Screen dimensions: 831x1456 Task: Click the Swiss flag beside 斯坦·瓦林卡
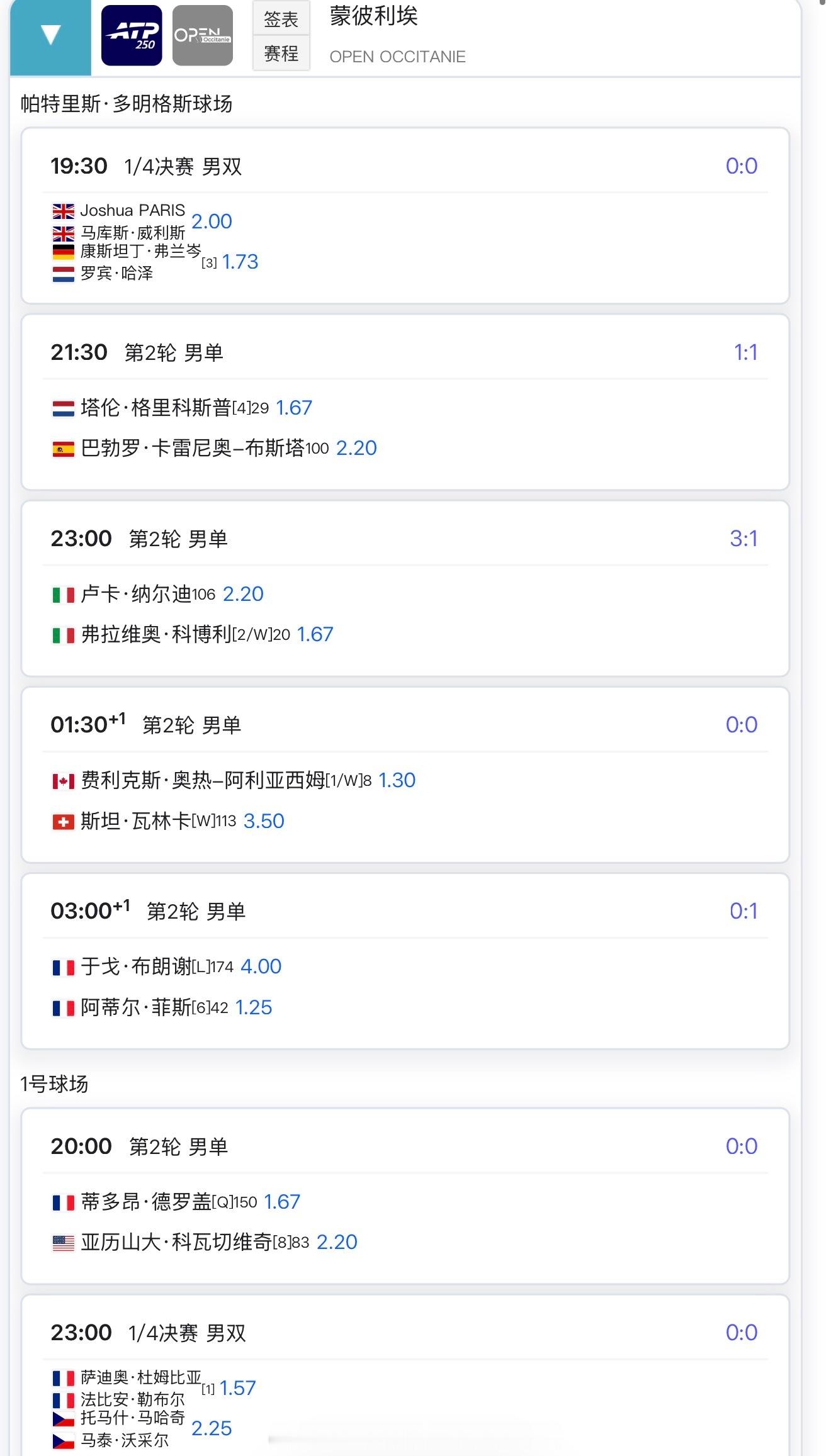click(62, 820)
